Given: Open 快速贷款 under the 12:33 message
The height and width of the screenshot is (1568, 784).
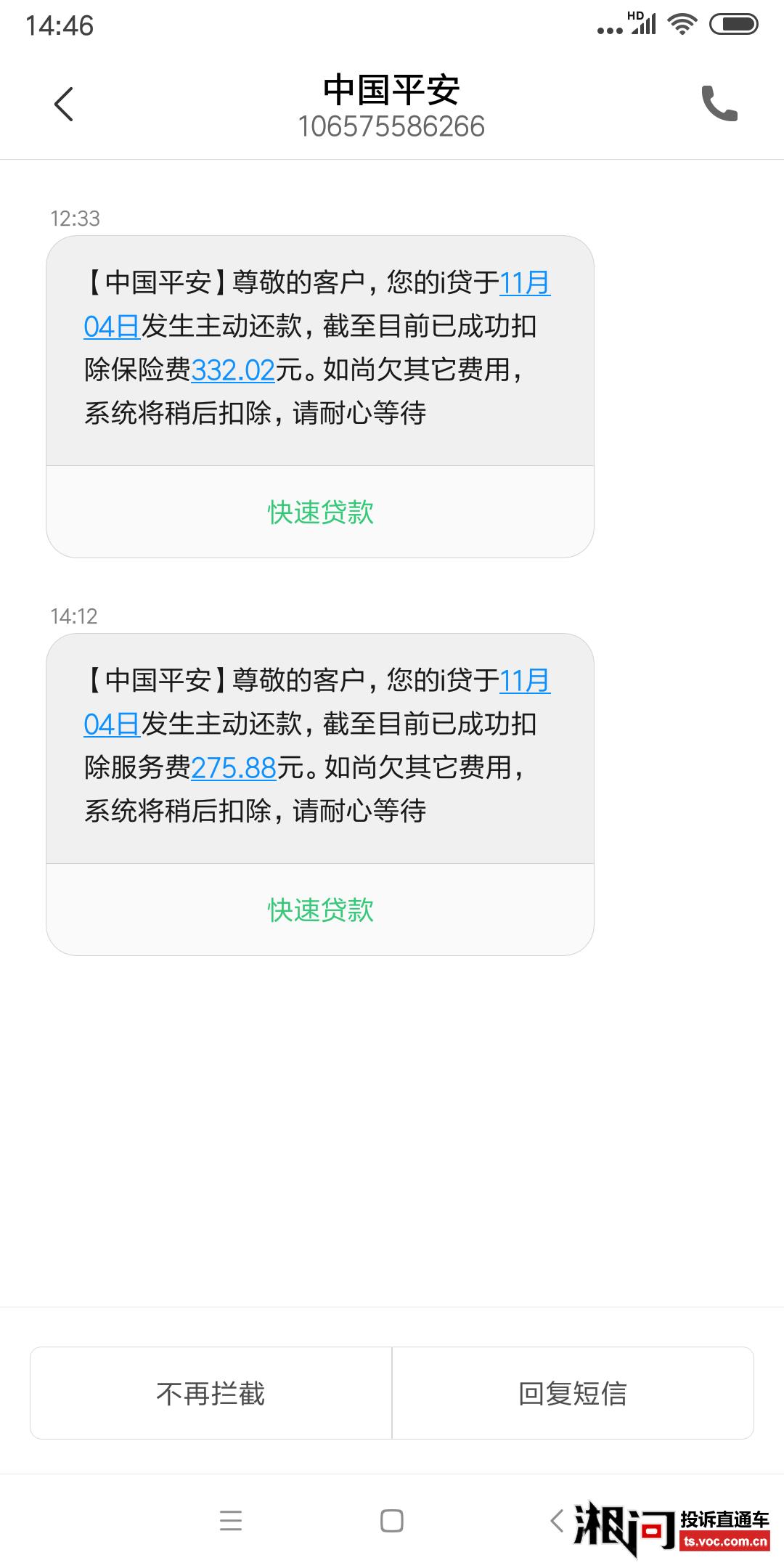Looking at the screenshot, I should pyautogui.click(x=320, y=513).
